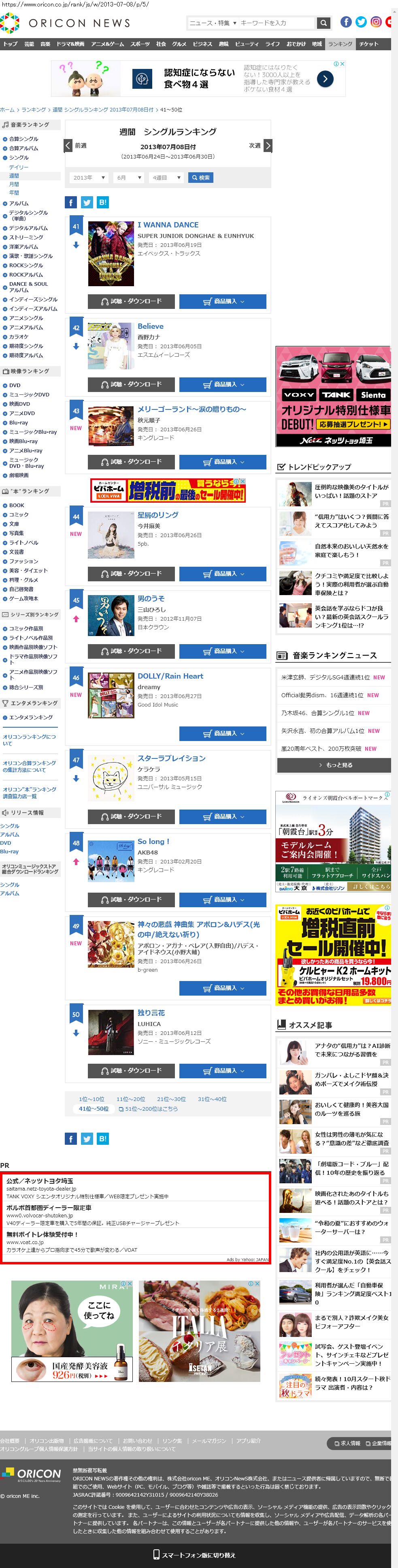398x1568 pixels.
Task: Open ranking page 1位〜10位
Action: [x=91, y=1099]
